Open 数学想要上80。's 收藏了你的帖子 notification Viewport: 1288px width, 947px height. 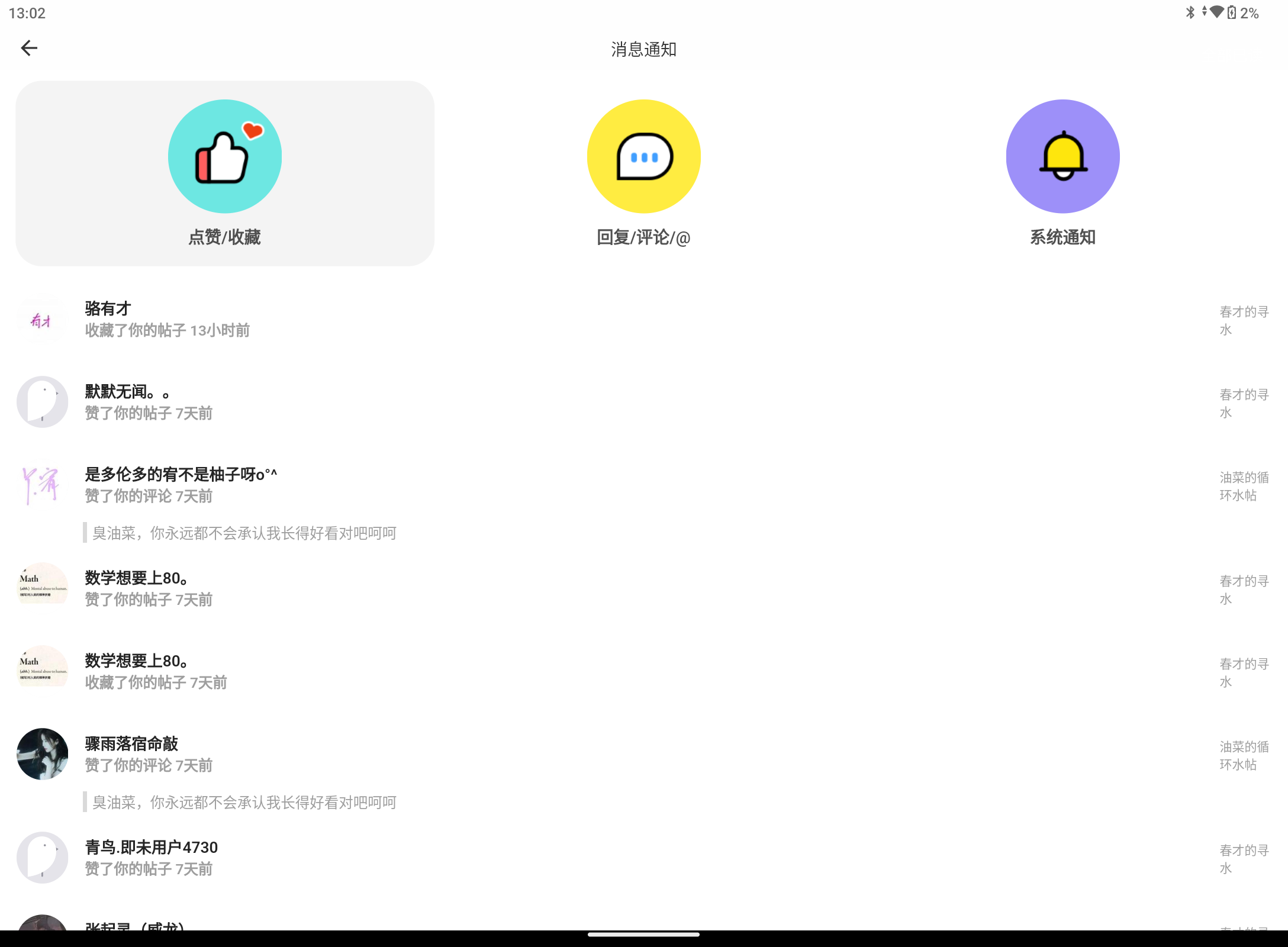click(592, 672)
